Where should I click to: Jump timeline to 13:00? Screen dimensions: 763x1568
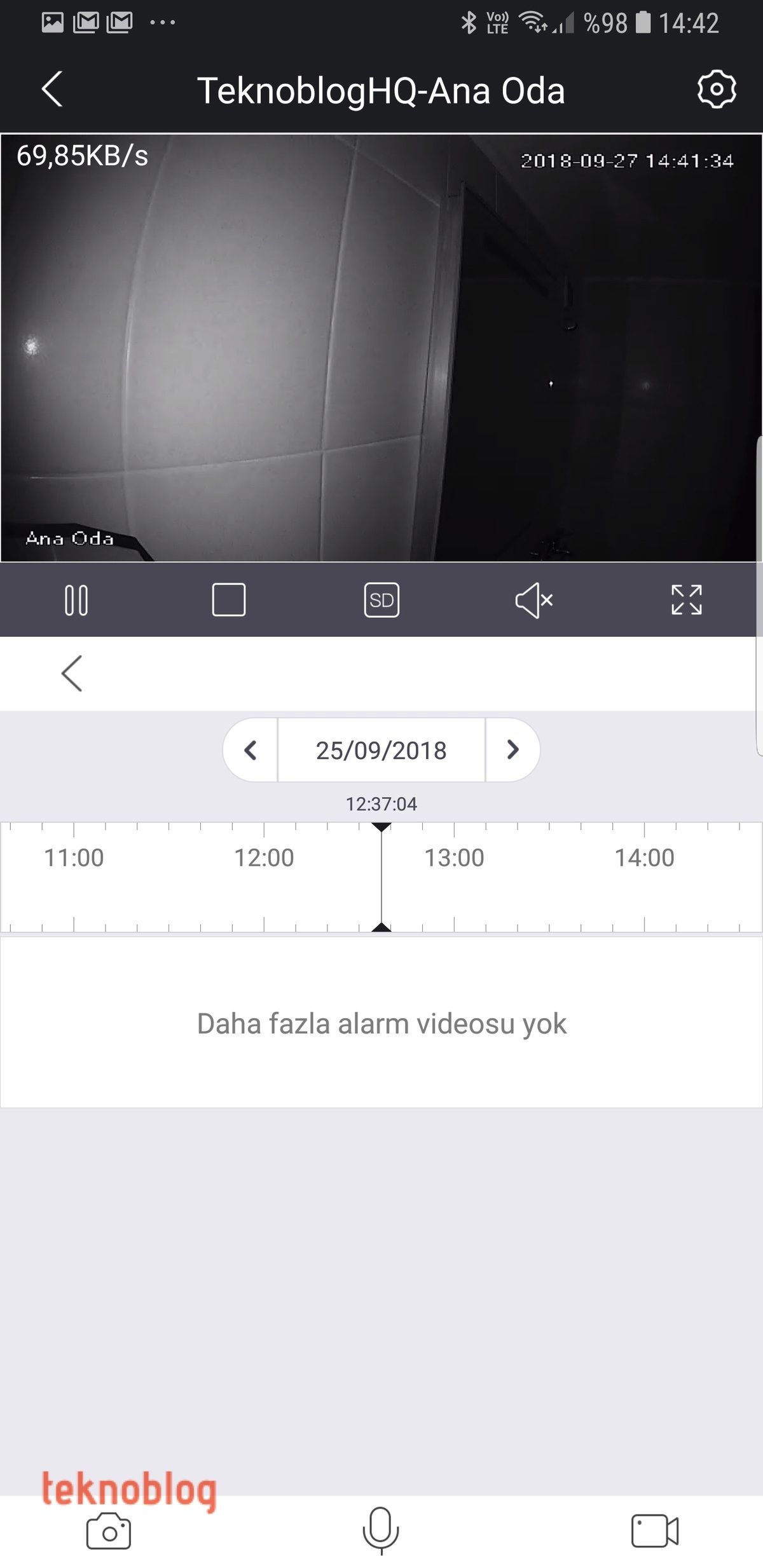tap(454, 858)
